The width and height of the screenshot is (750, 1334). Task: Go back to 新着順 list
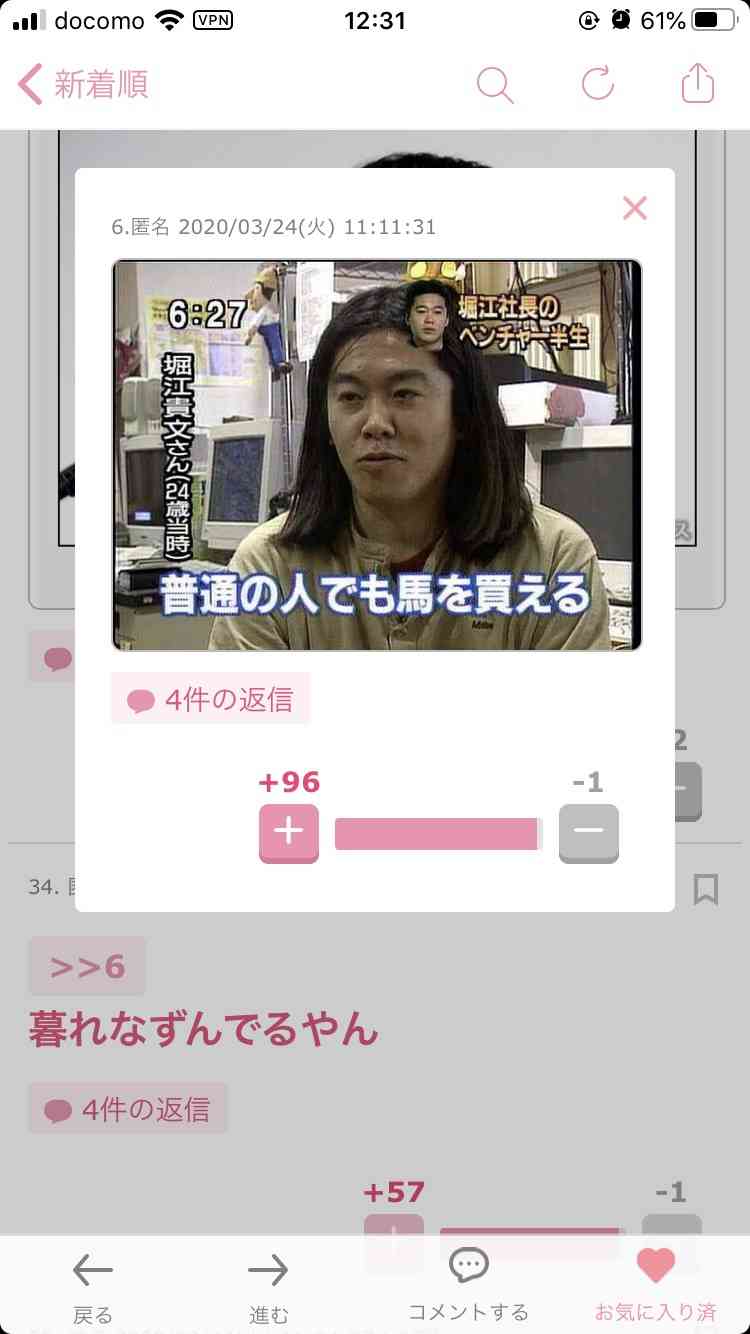click(x=82, y=84)
